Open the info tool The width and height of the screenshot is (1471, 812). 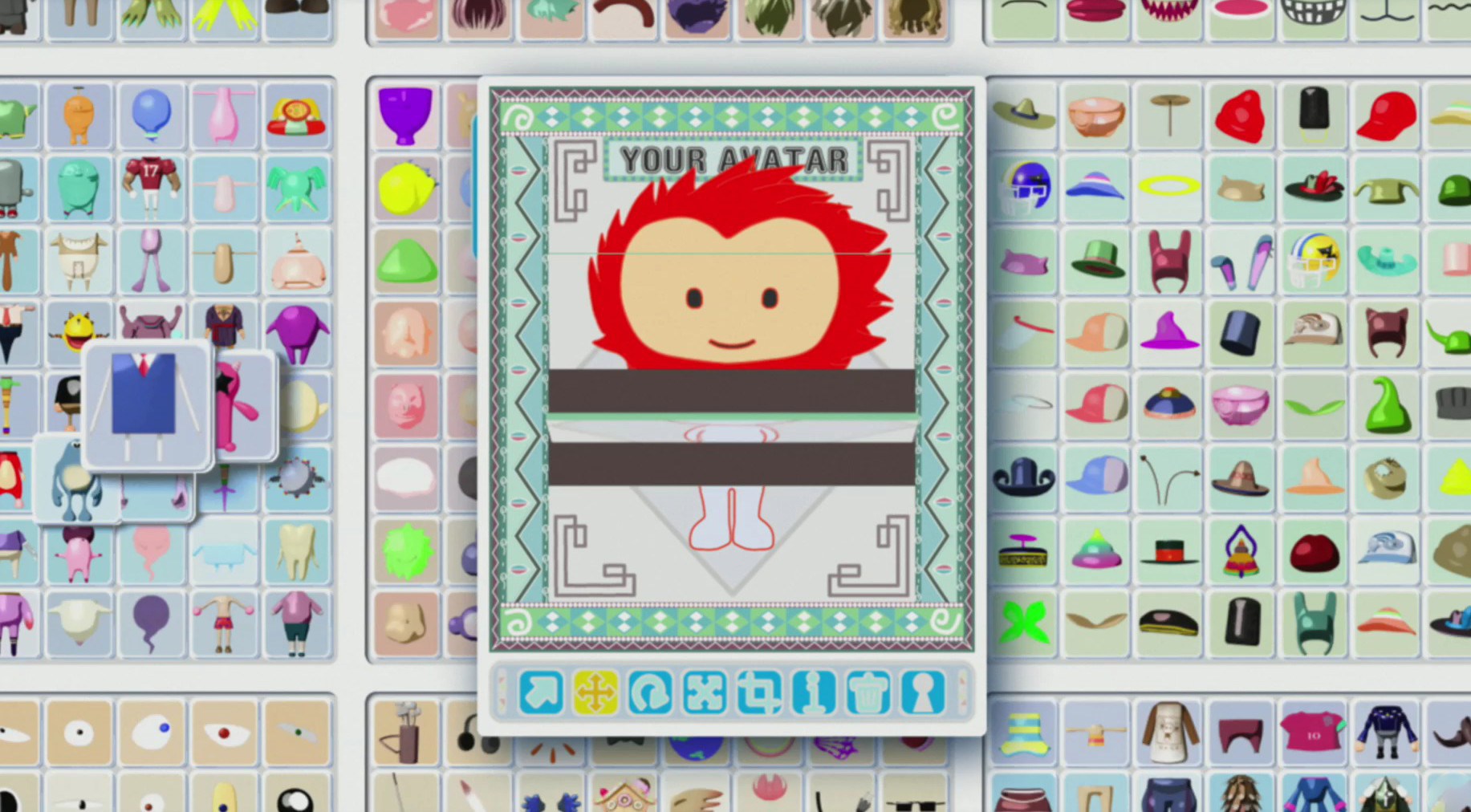tap(814, 692)
